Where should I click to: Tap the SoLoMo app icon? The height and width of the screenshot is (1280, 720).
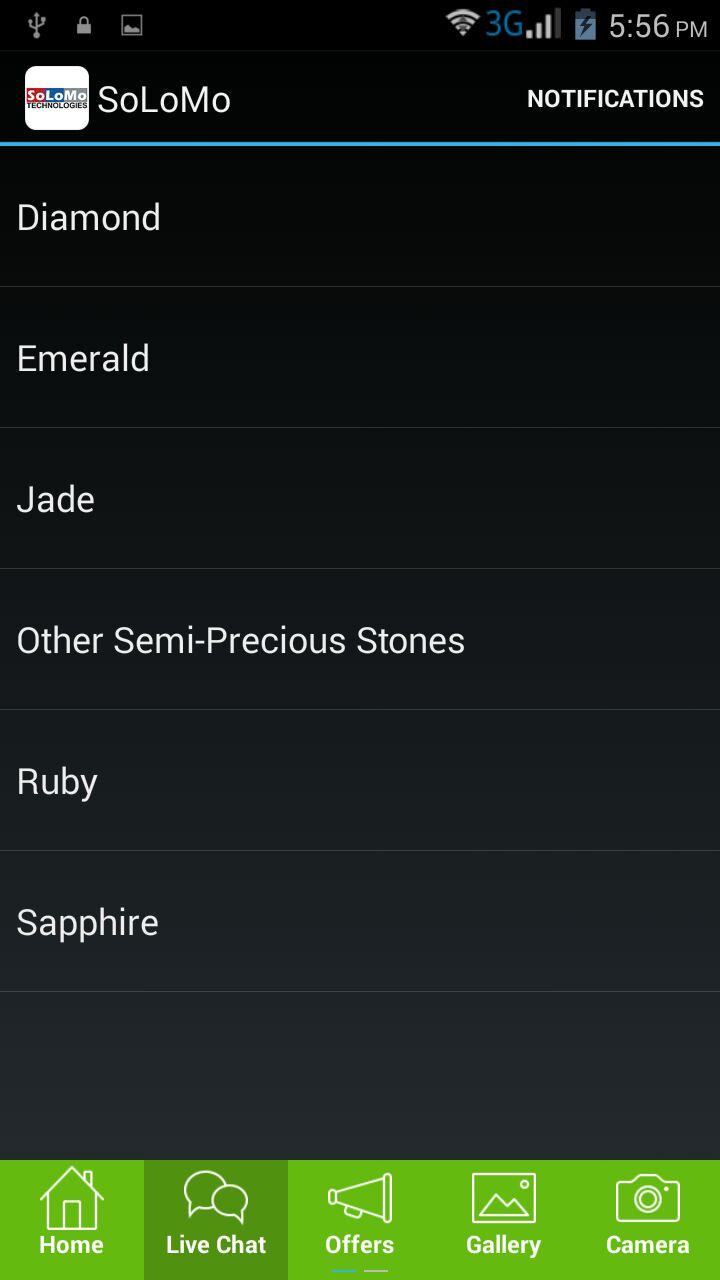tap(57, 98)
